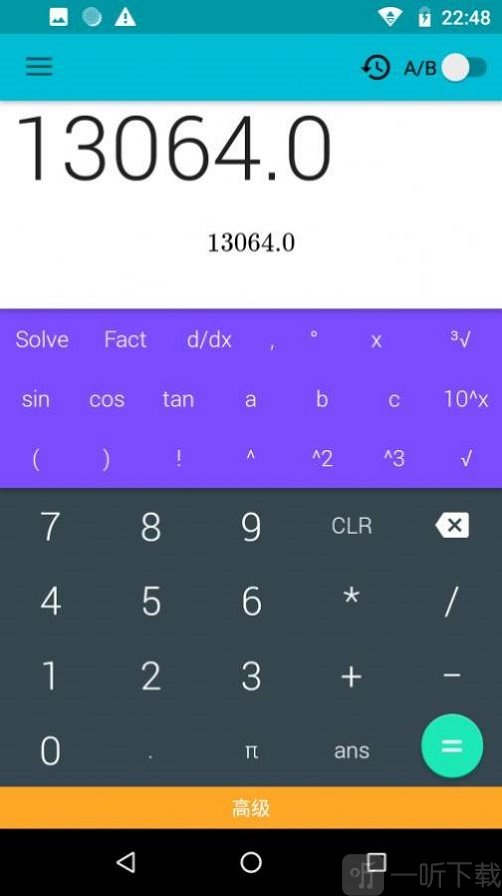The height and width of the screenshot is (896, 502).
Task: Calculate result with the green equals button
Action: [x=452, y=746]
